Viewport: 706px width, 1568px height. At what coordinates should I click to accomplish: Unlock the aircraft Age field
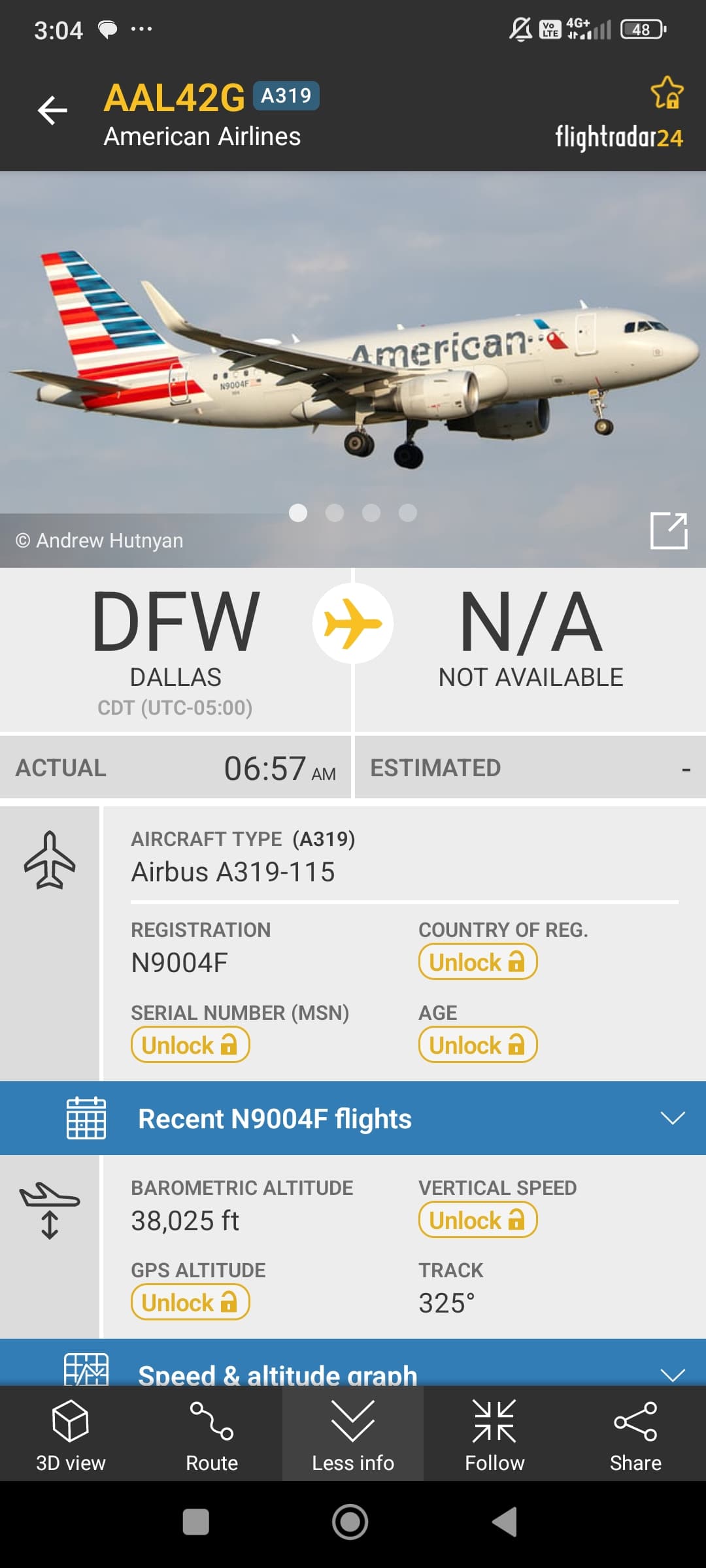[478, 1045]
